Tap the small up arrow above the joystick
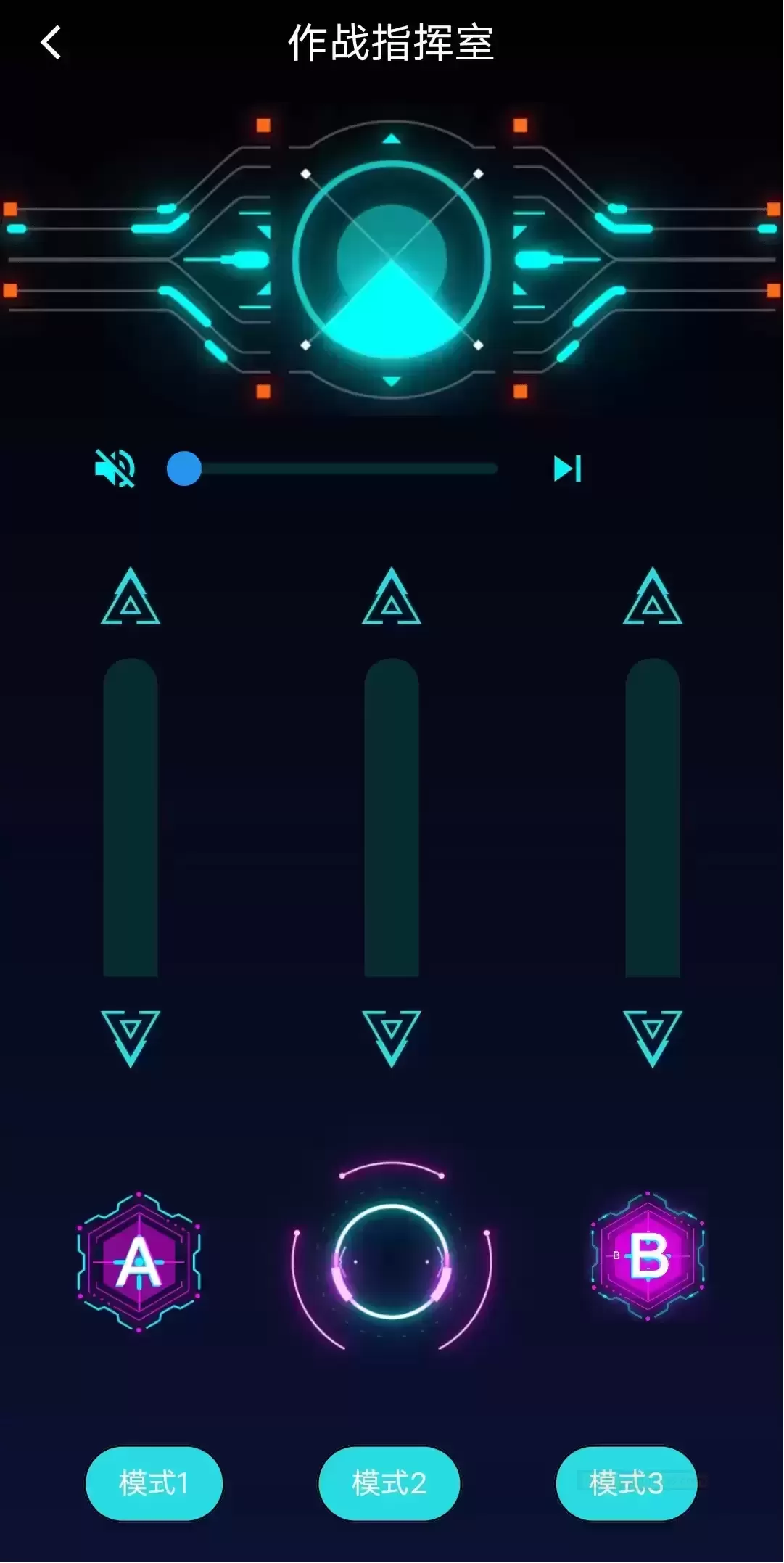This screenshot has width=784, height=1563. (392, 139)
